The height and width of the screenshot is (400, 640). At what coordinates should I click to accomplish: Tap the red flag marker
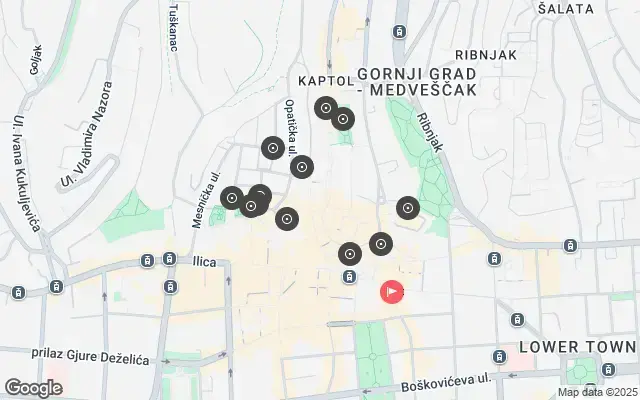tap(392, 292)
